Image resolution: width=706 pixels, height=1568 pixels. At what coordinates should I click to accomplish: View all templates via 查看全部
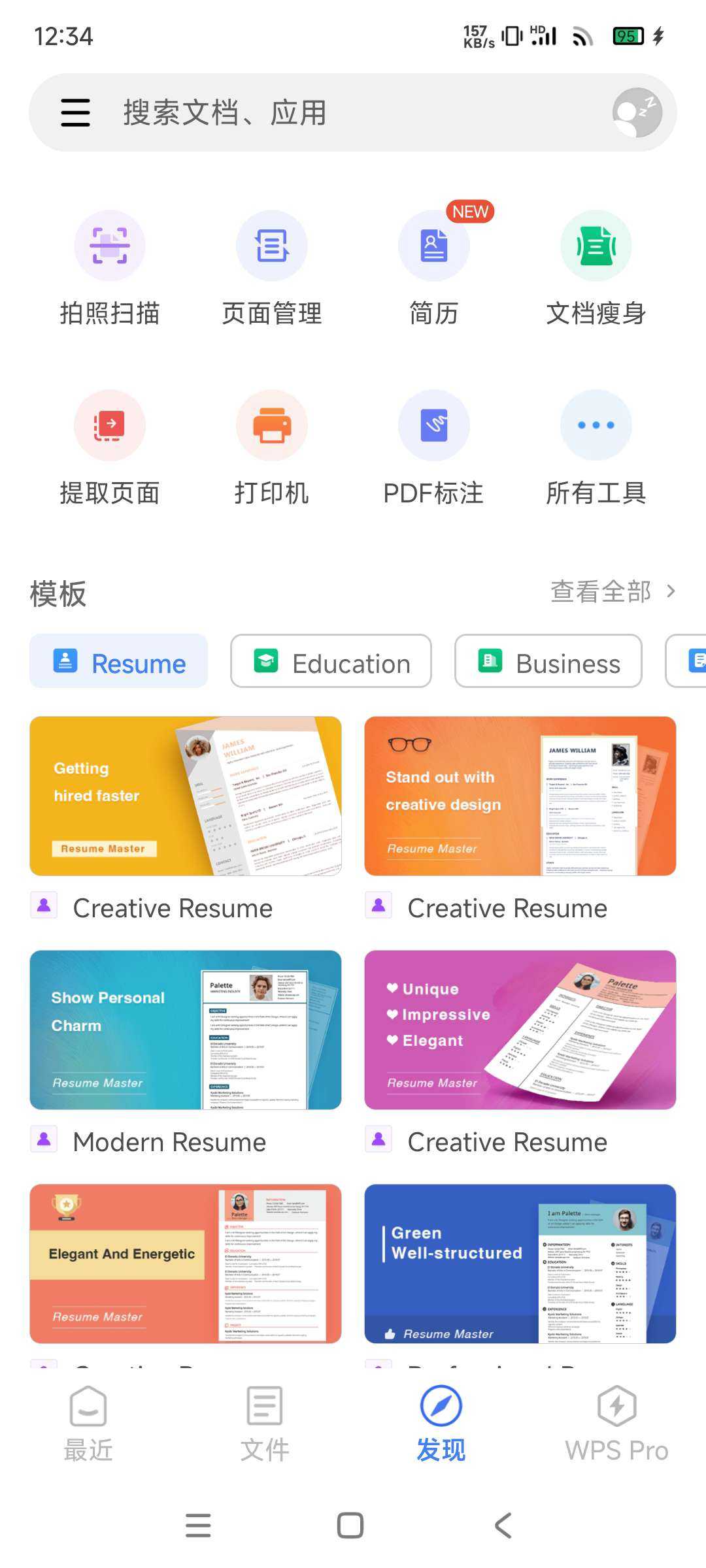(x=612, y=592)
